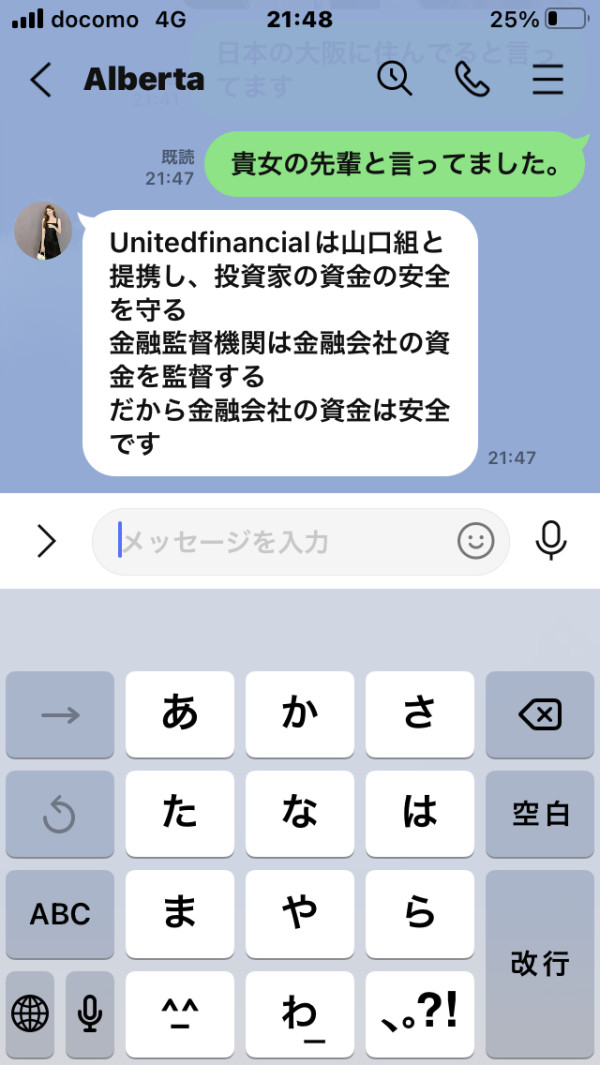Record a voice message with the microphone
This screenshot has height=1065, width=600.
click(551, 541)
